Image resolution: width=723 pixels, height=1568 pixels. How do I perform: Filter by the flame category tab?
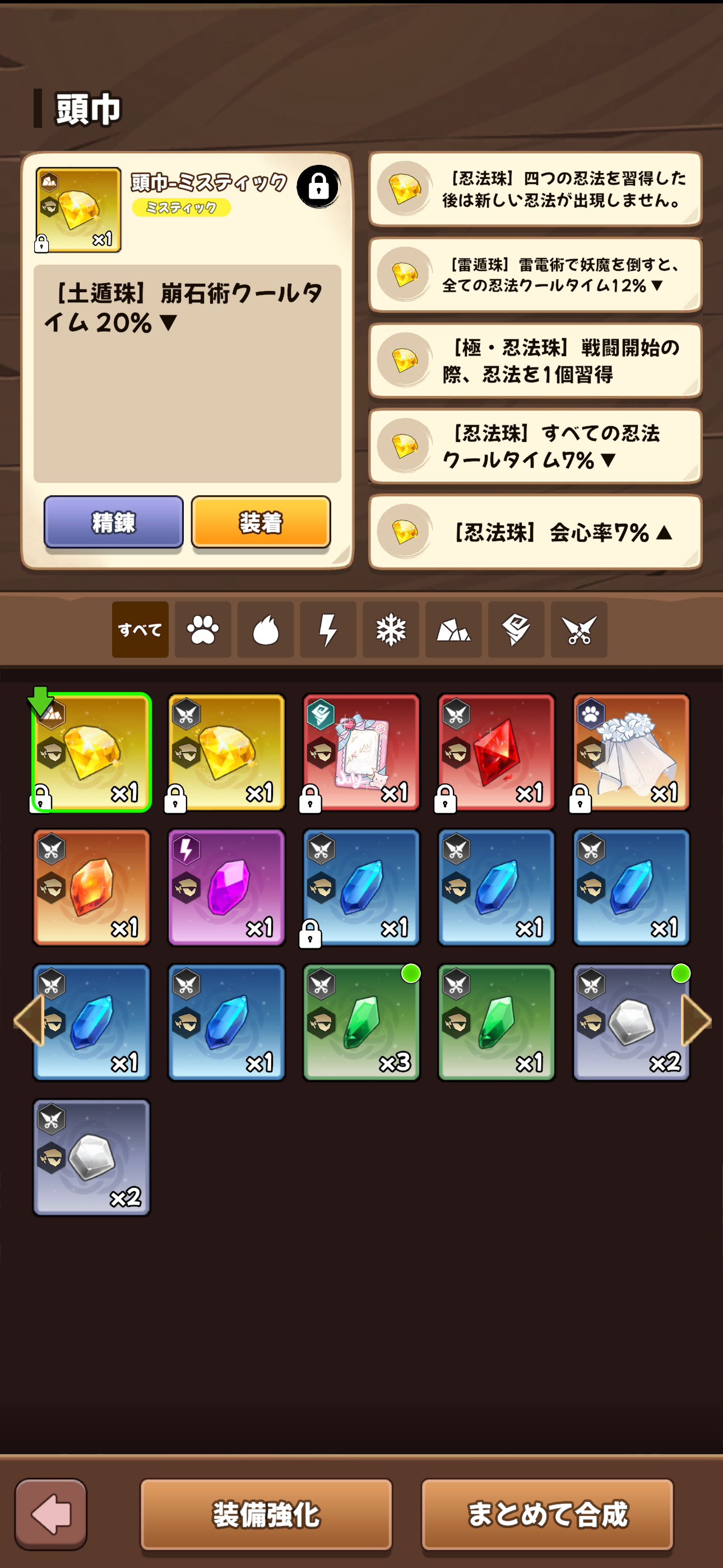265,629
